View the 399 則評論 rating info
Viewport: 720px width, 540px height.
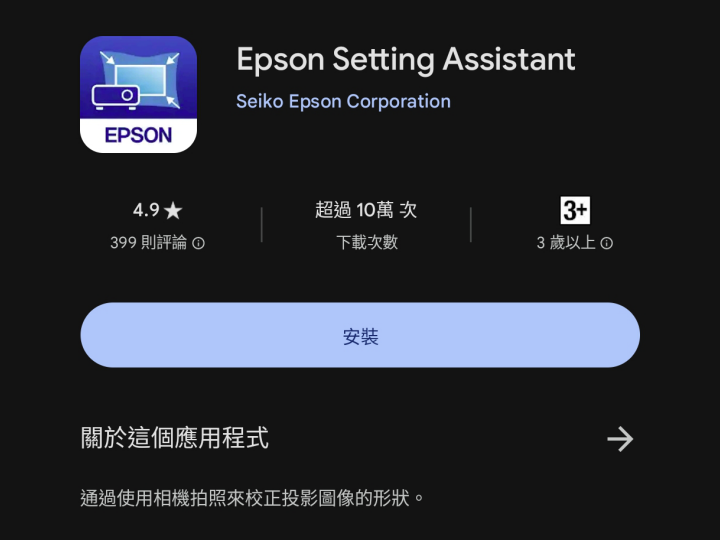(198, 243)
